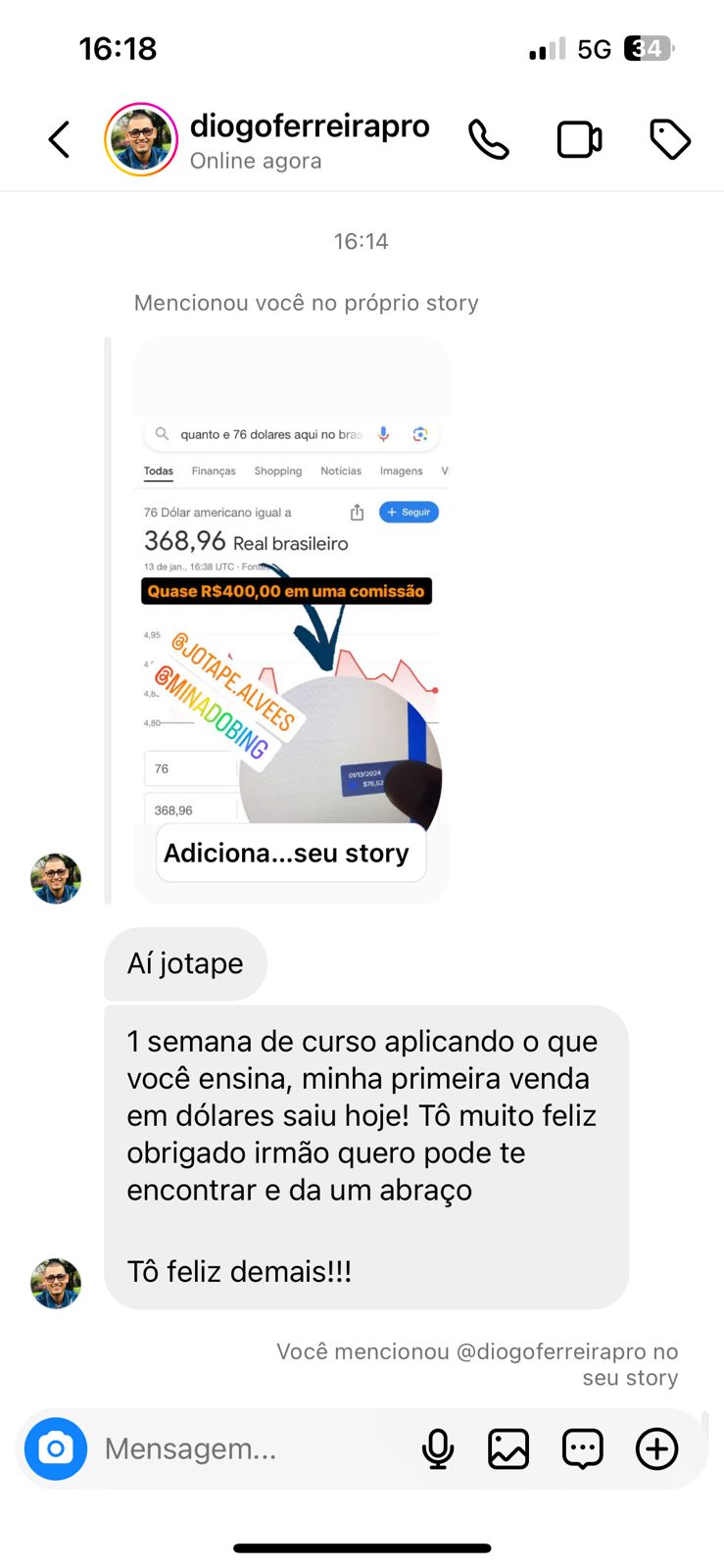Open more options with the plus icon
This screenshot has height=1568, width=724.
[656, 1448]
